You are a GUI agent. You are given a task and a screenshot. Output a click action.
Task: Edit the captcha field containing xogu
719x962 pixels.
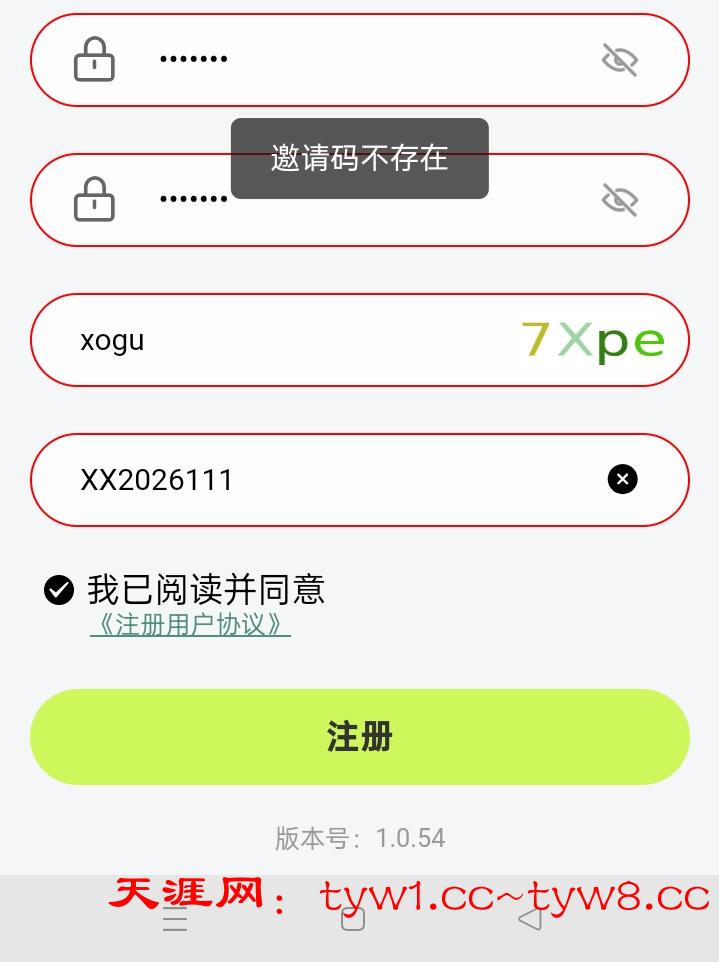(280, 340)
